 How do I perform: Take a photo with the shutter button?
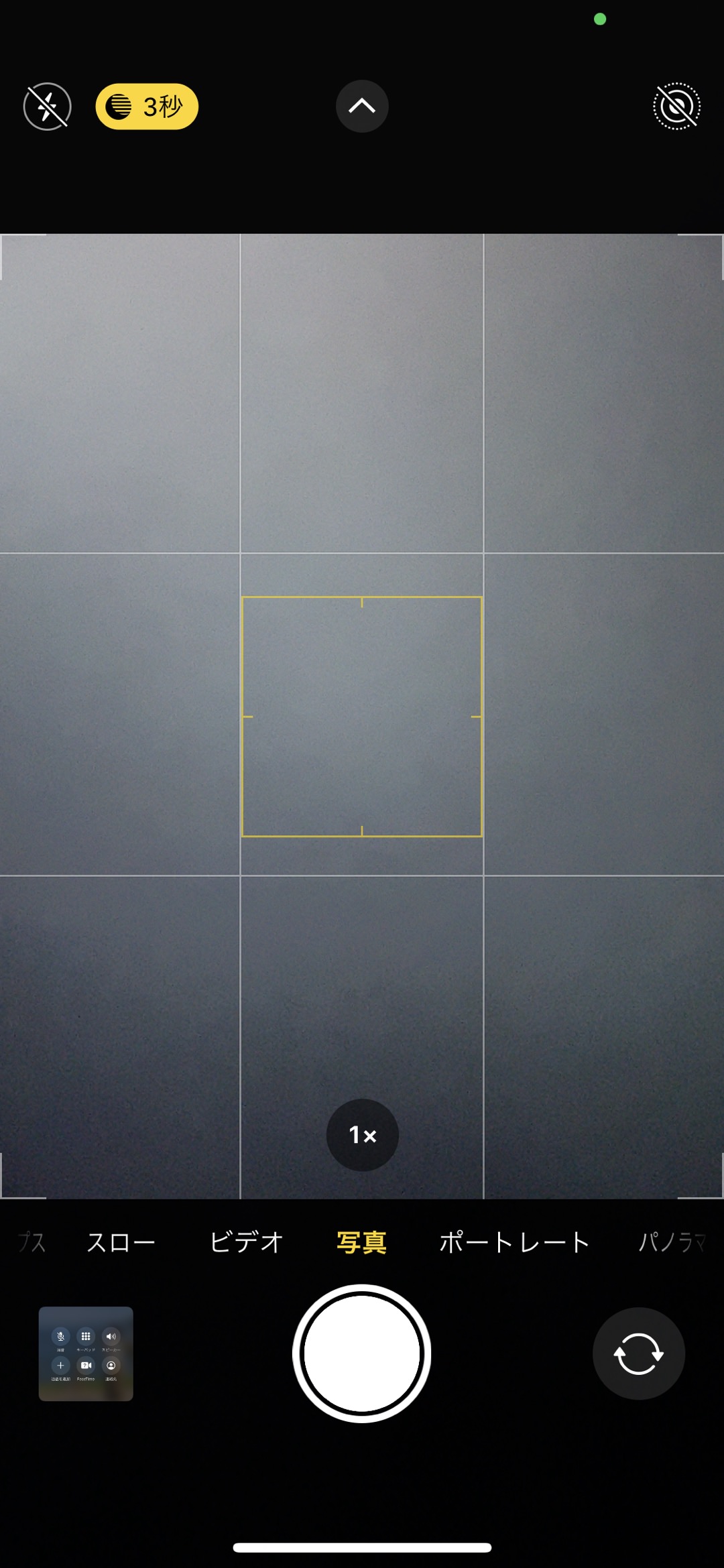pyautogui.click(x=362, y=1353)
